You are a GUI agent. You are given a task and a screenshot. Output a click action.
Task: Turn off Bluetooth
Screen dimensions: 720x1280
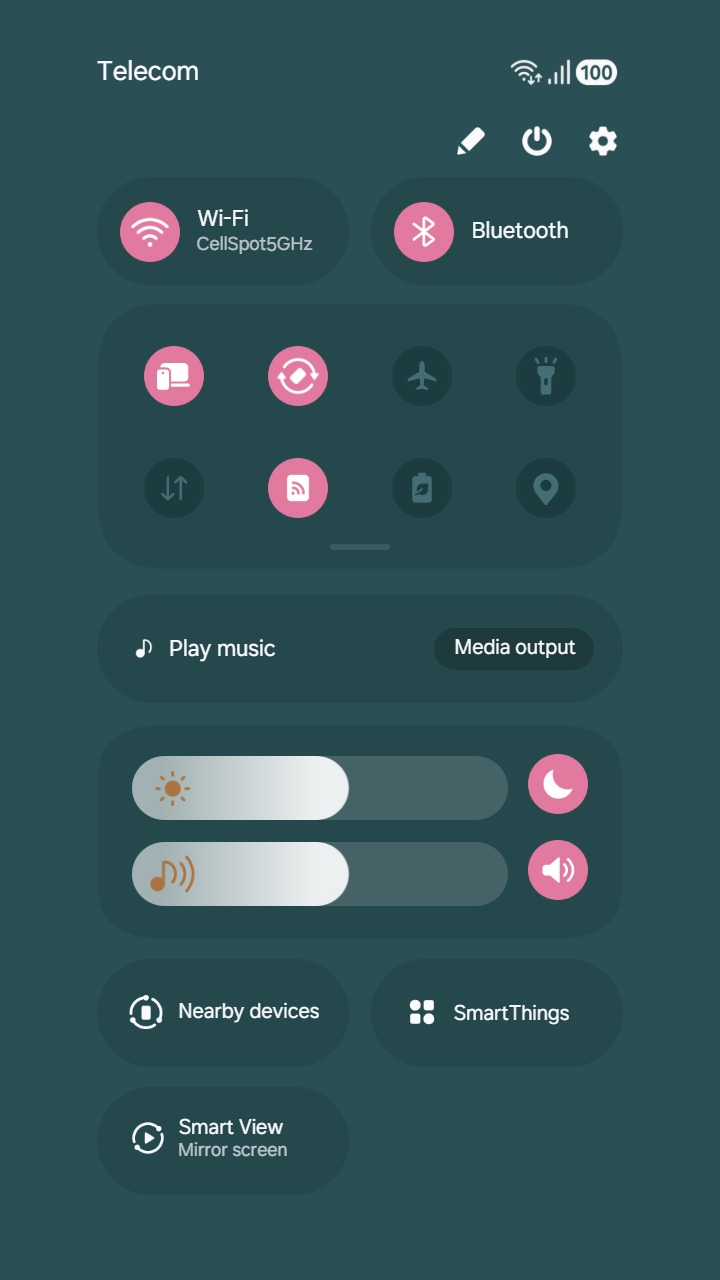click(424, 231)
